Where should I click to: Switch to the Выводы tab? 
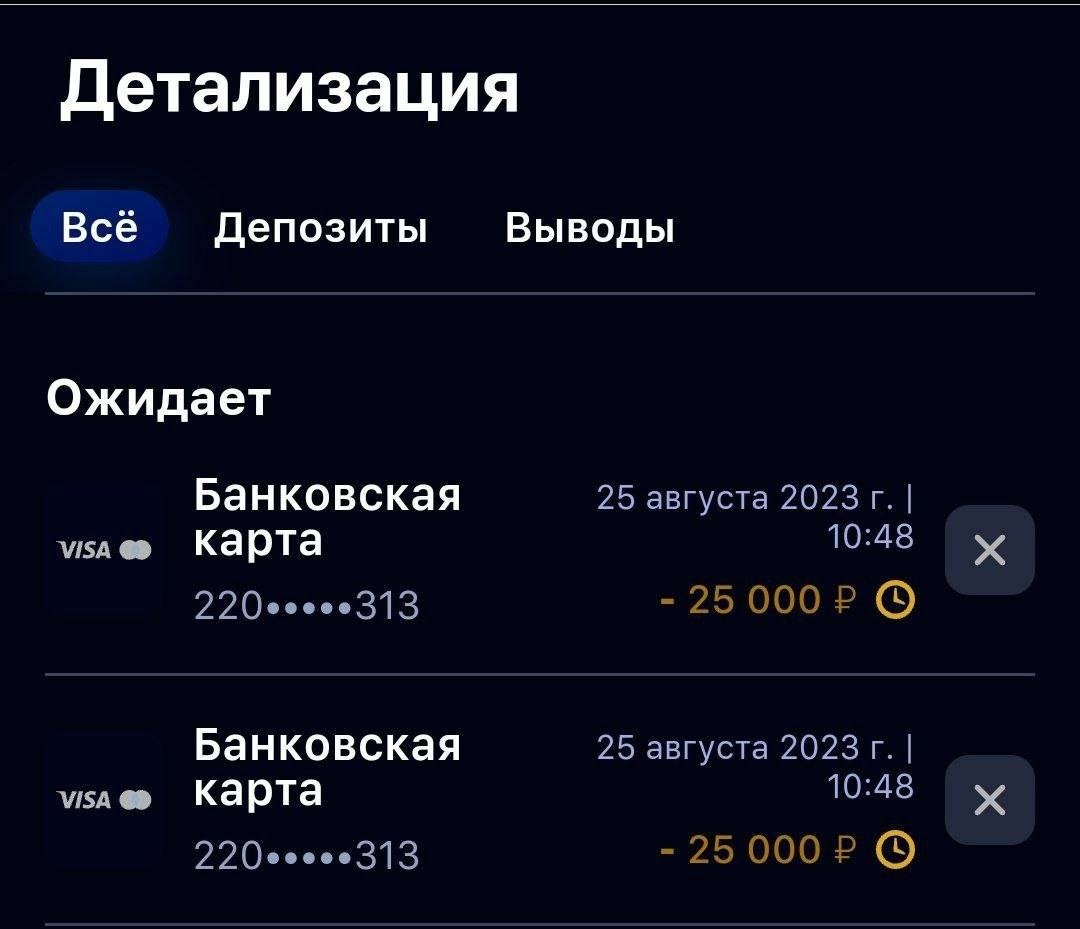pyautogui.click(x=589, y=228)
